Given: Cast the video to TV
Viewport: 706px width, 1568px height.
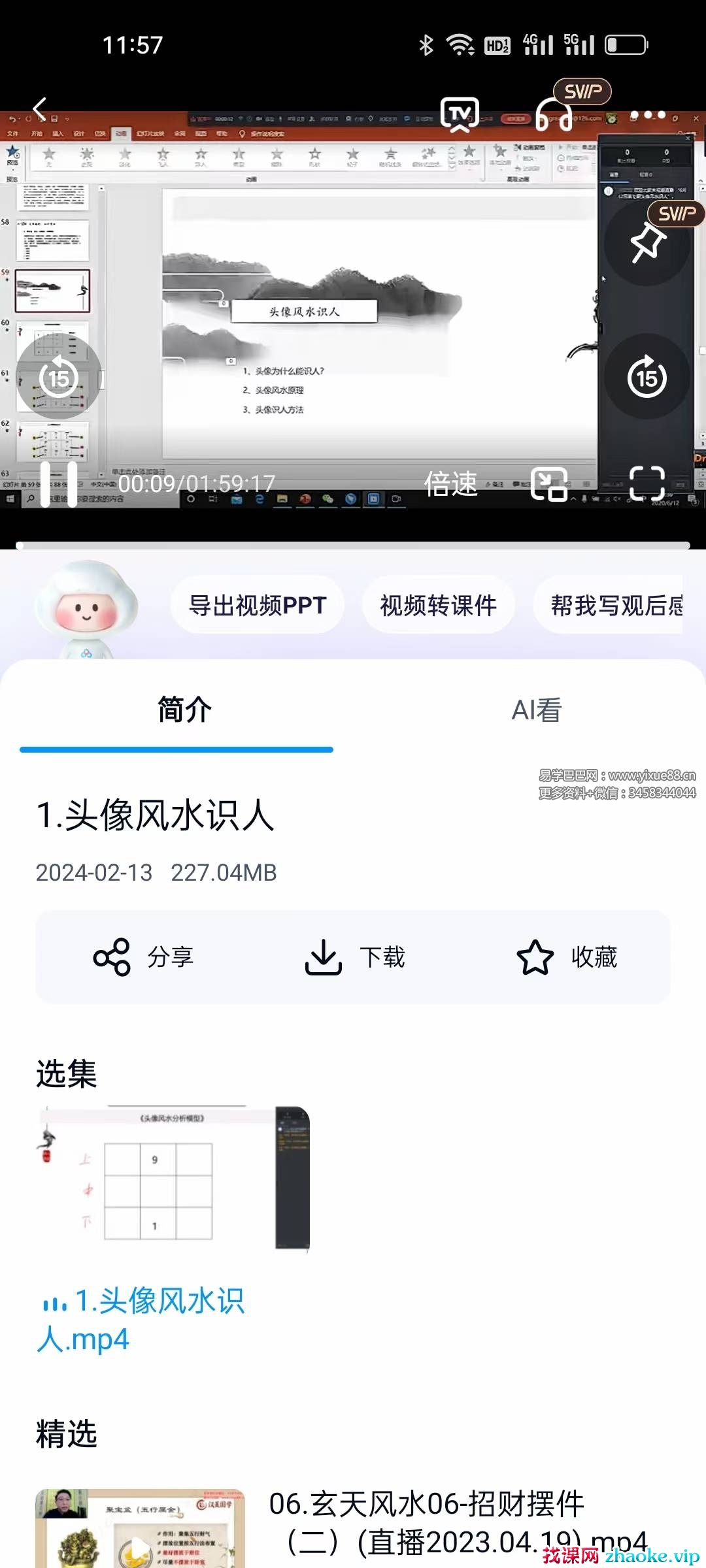Looking at the screenshot, I should point(460,115).
